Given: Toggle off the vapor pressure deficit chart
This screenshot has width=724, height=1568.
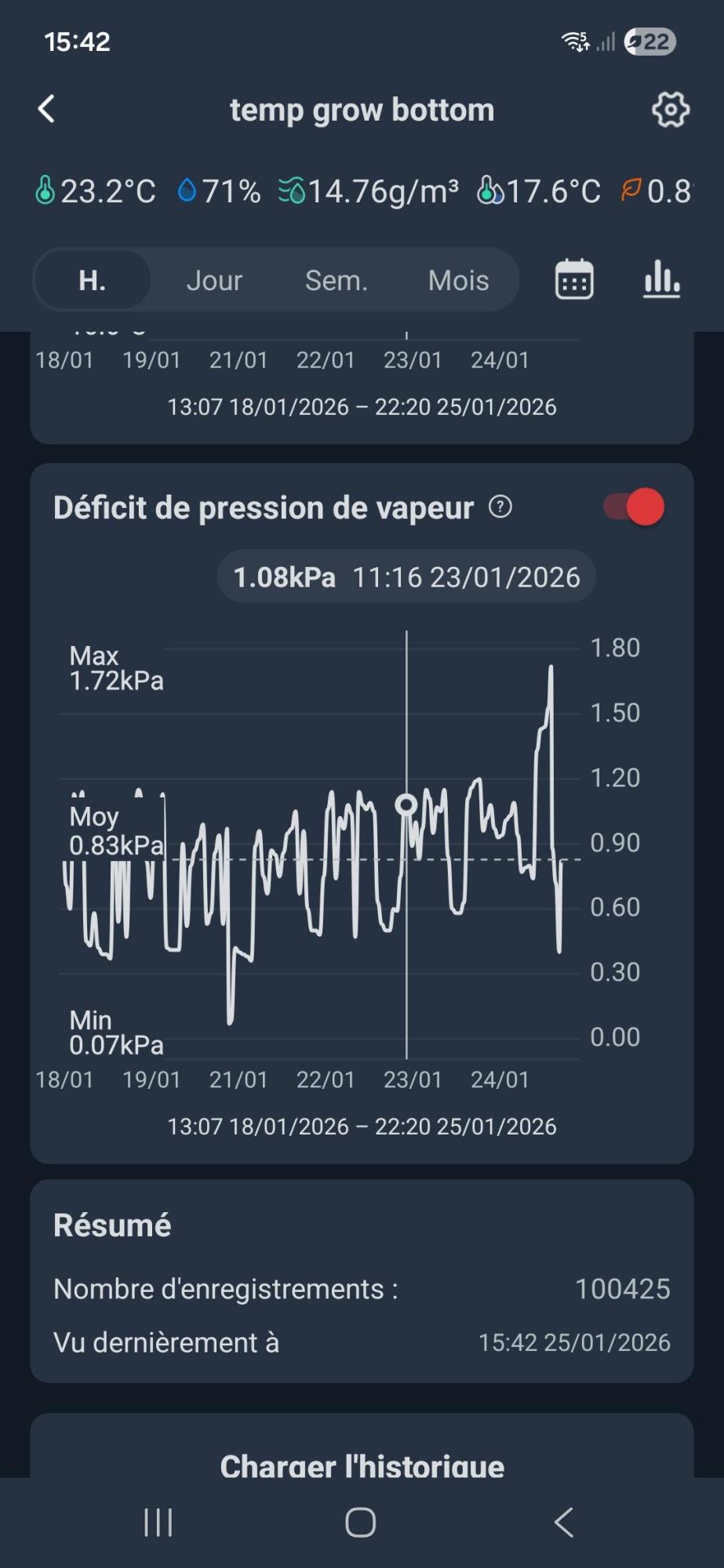Looking at the screenshot, I should point(635,507).
